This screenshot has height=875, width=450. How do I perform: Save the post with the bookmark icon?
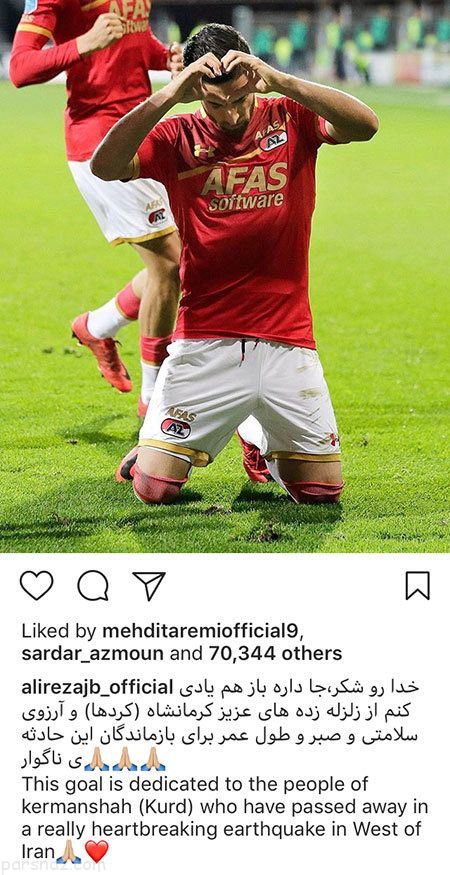(418, 585)
